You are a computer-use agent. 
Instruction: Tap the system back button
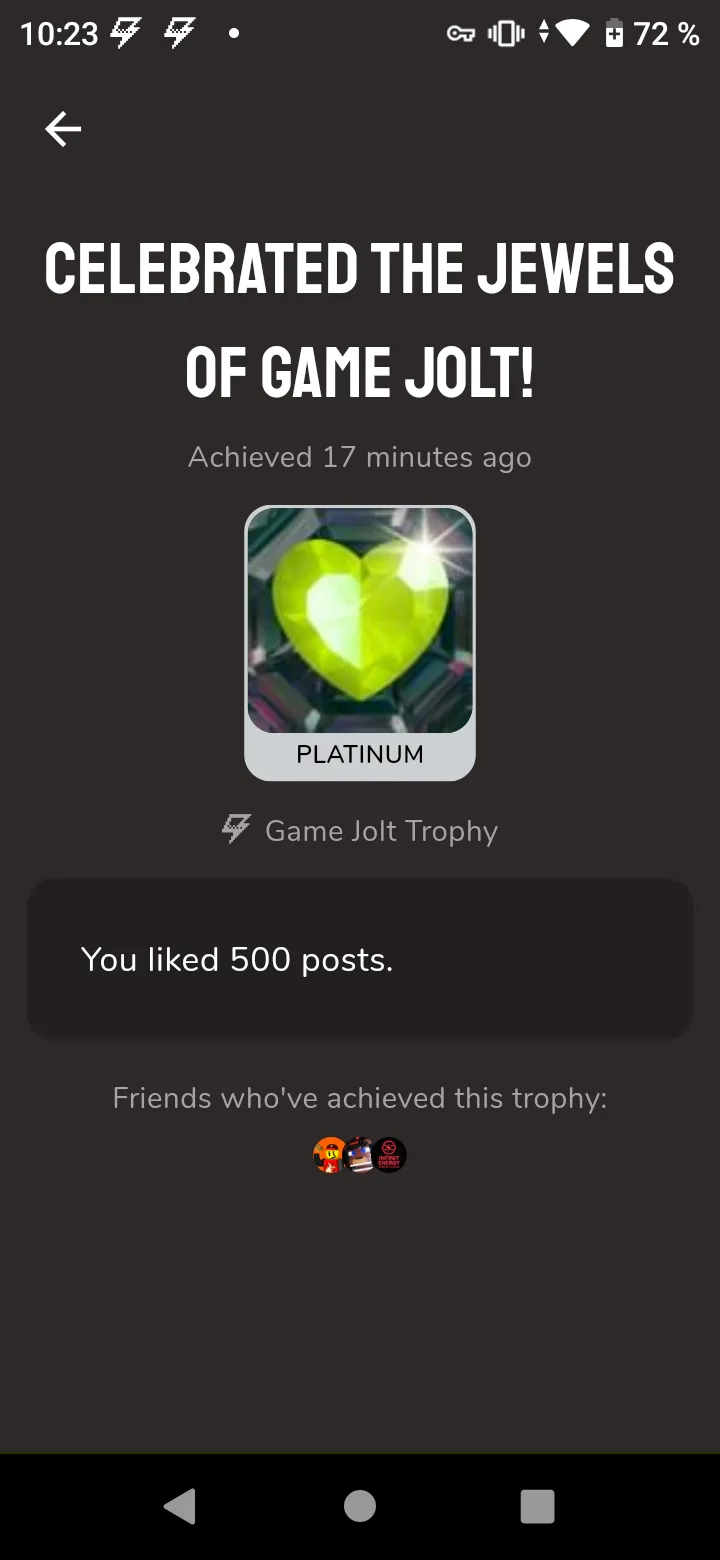[x=180, y=1506]
